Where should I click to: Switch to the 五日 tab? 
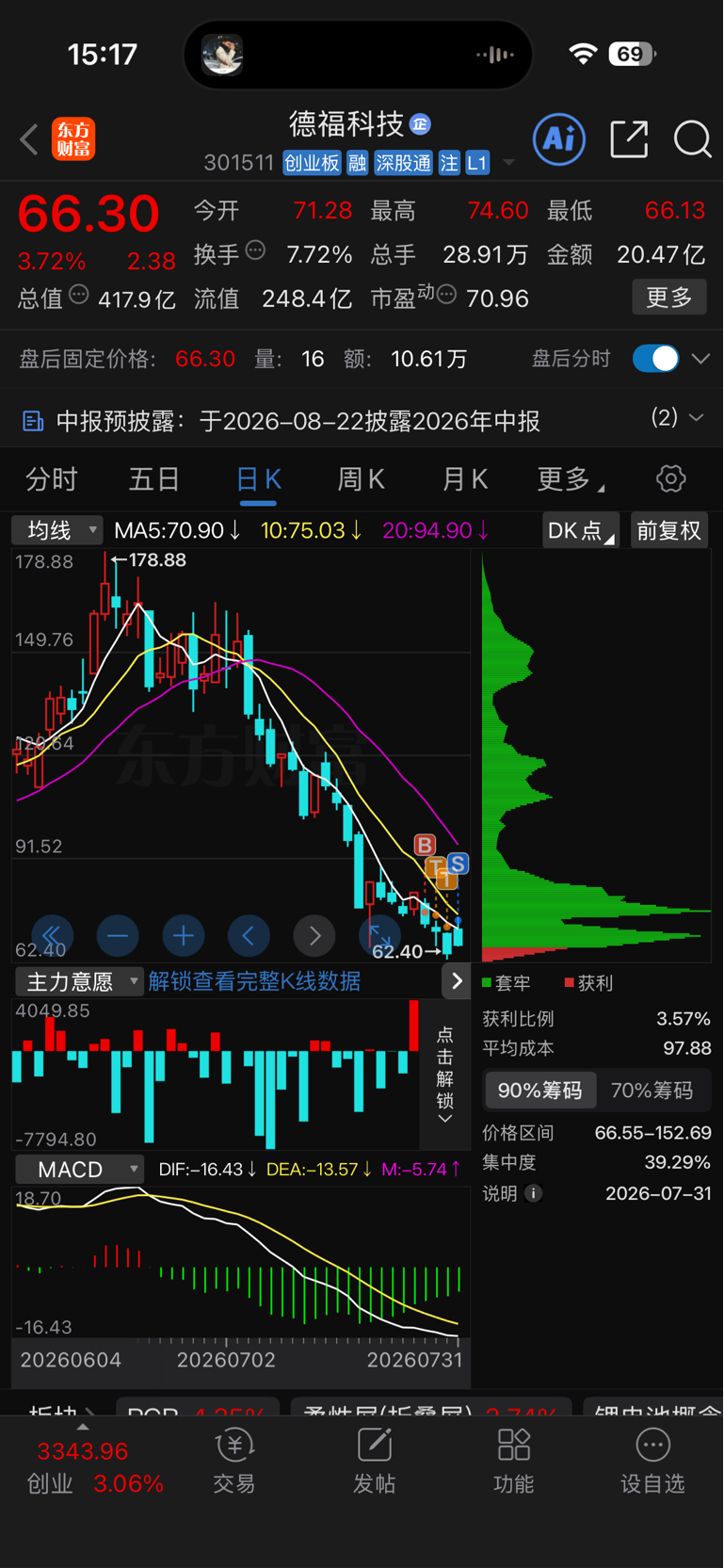154,479
